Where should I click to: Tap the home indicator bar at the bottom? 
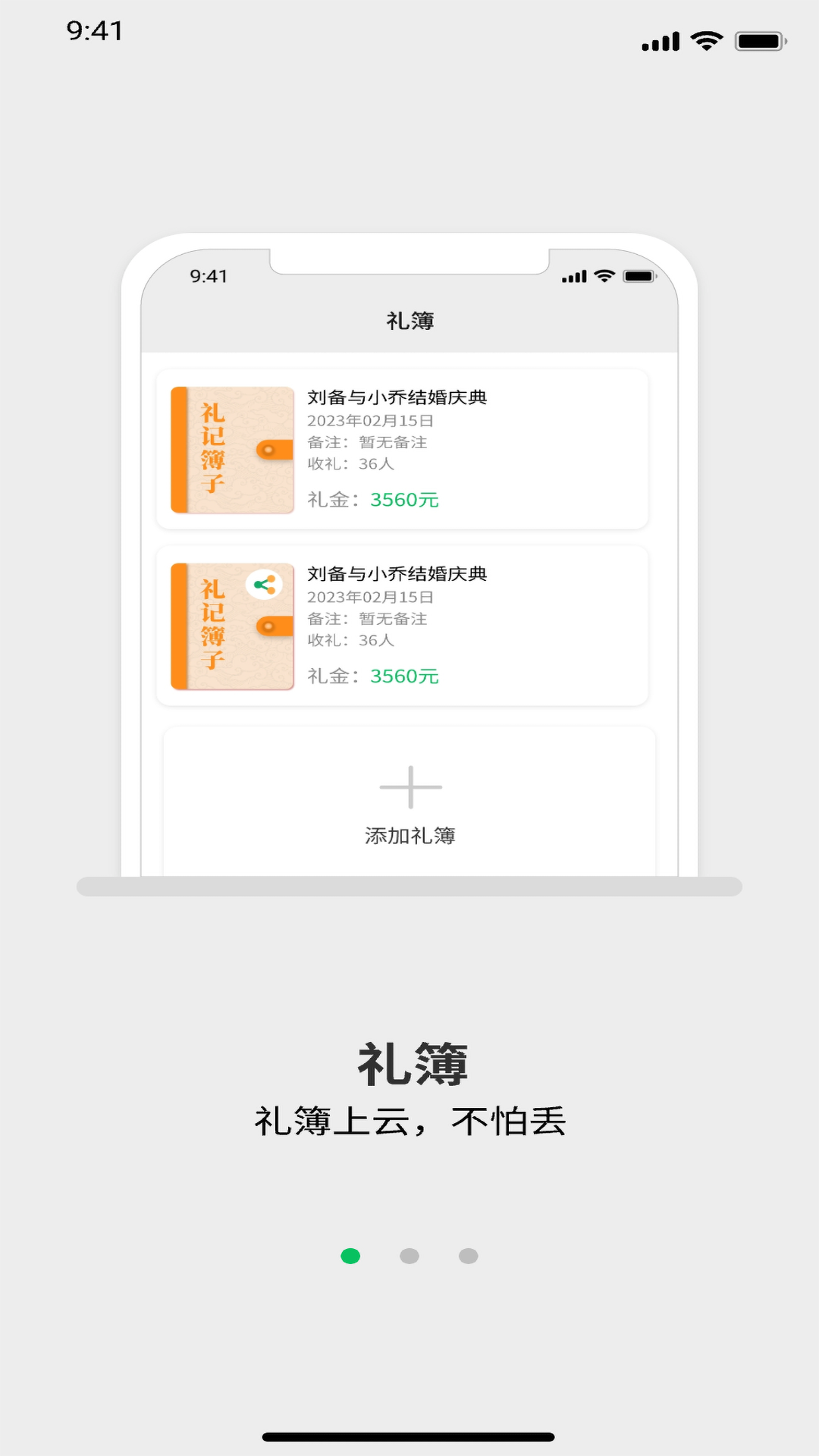pos(409,1436)
